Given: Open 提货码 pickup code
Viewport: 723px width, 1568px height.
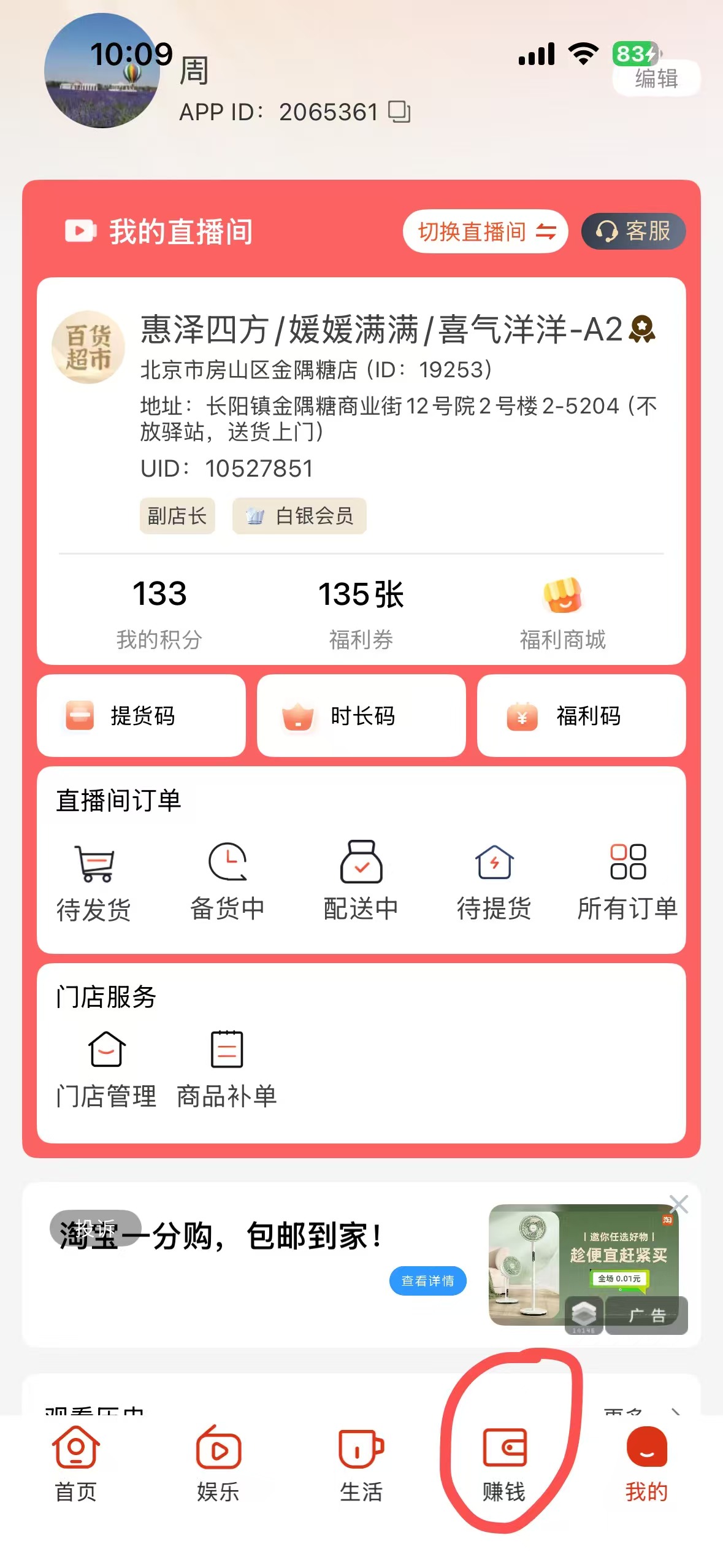Looking at the screenshot, I should [x=141, y=715].
